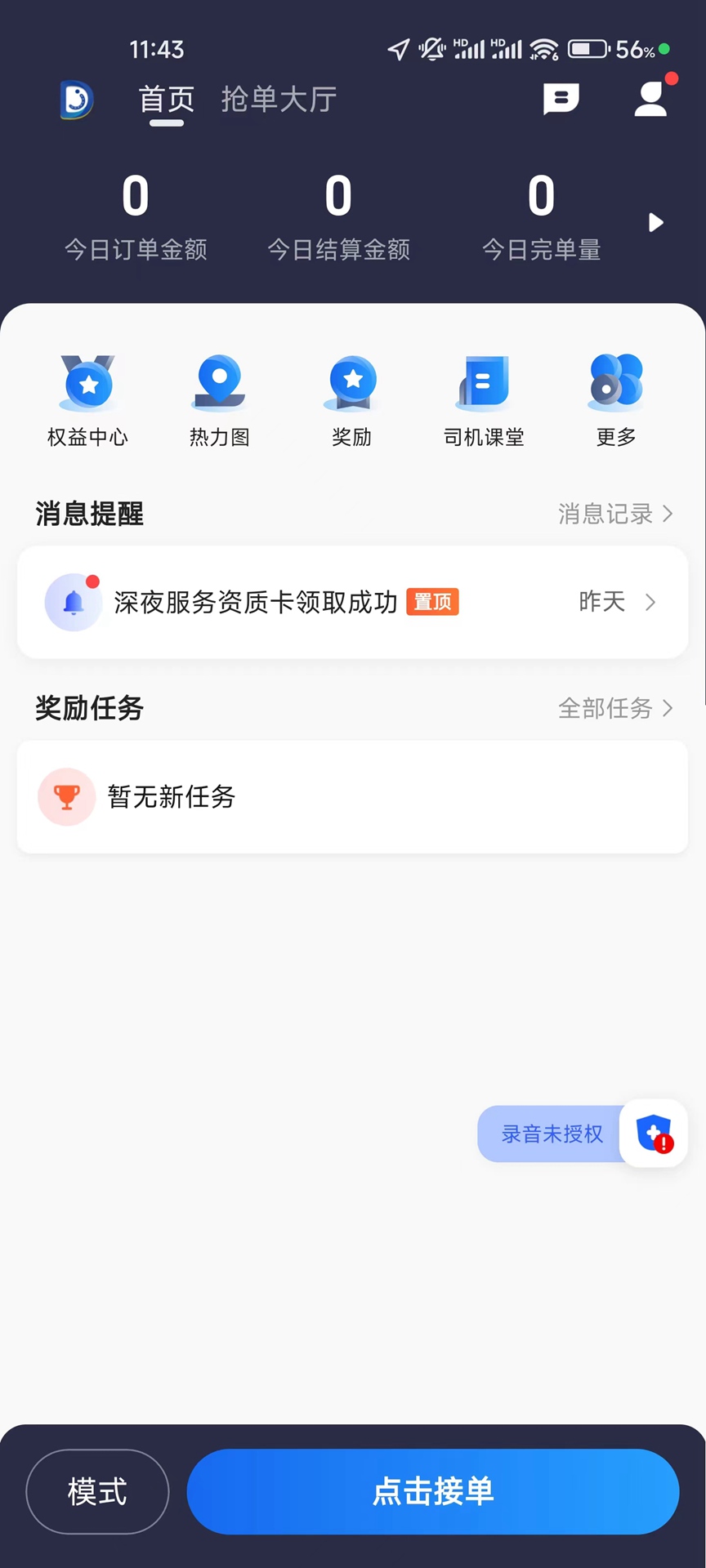Open the profile icon with red badge
The image size is (706, 1568).
[651, 99]
